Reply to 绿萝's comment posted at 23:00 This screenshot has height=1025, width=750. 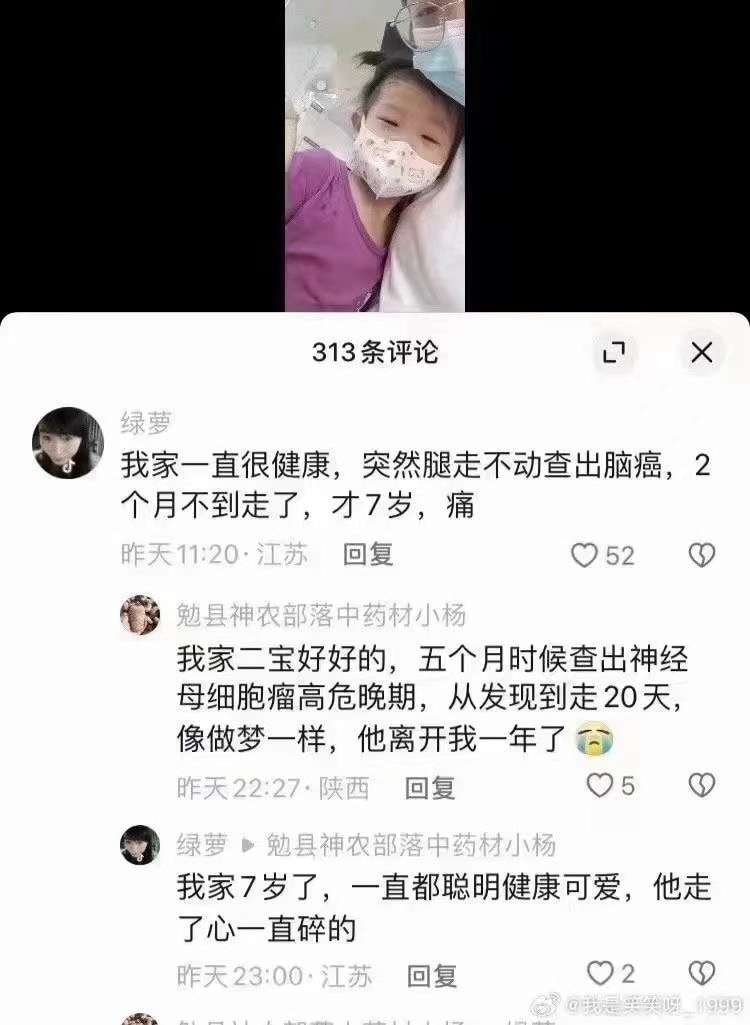(432, 975)
